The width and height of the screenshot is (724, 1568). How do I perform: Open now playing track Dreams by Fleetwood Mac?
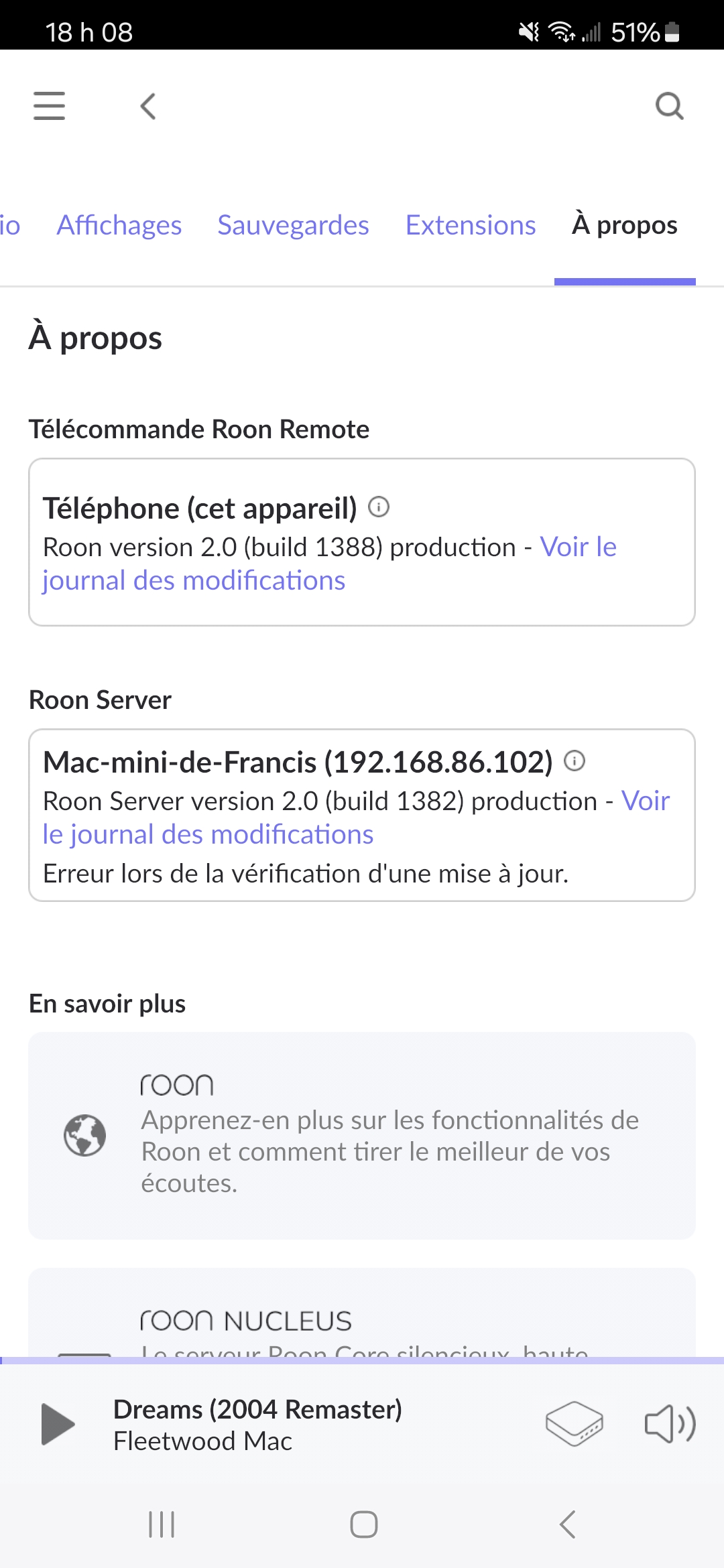click(258, 1425)
